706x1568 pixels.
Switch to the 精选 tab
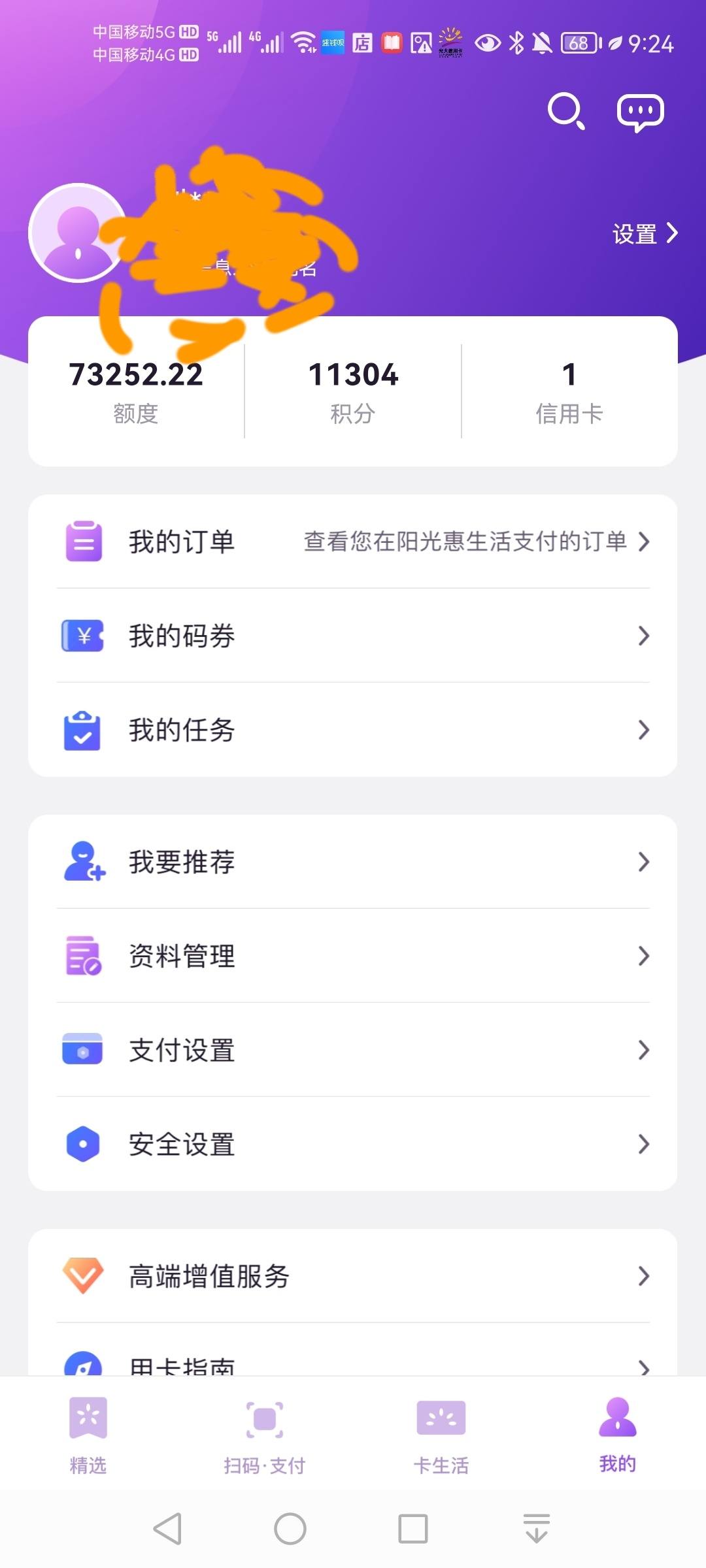[88, 1435]
